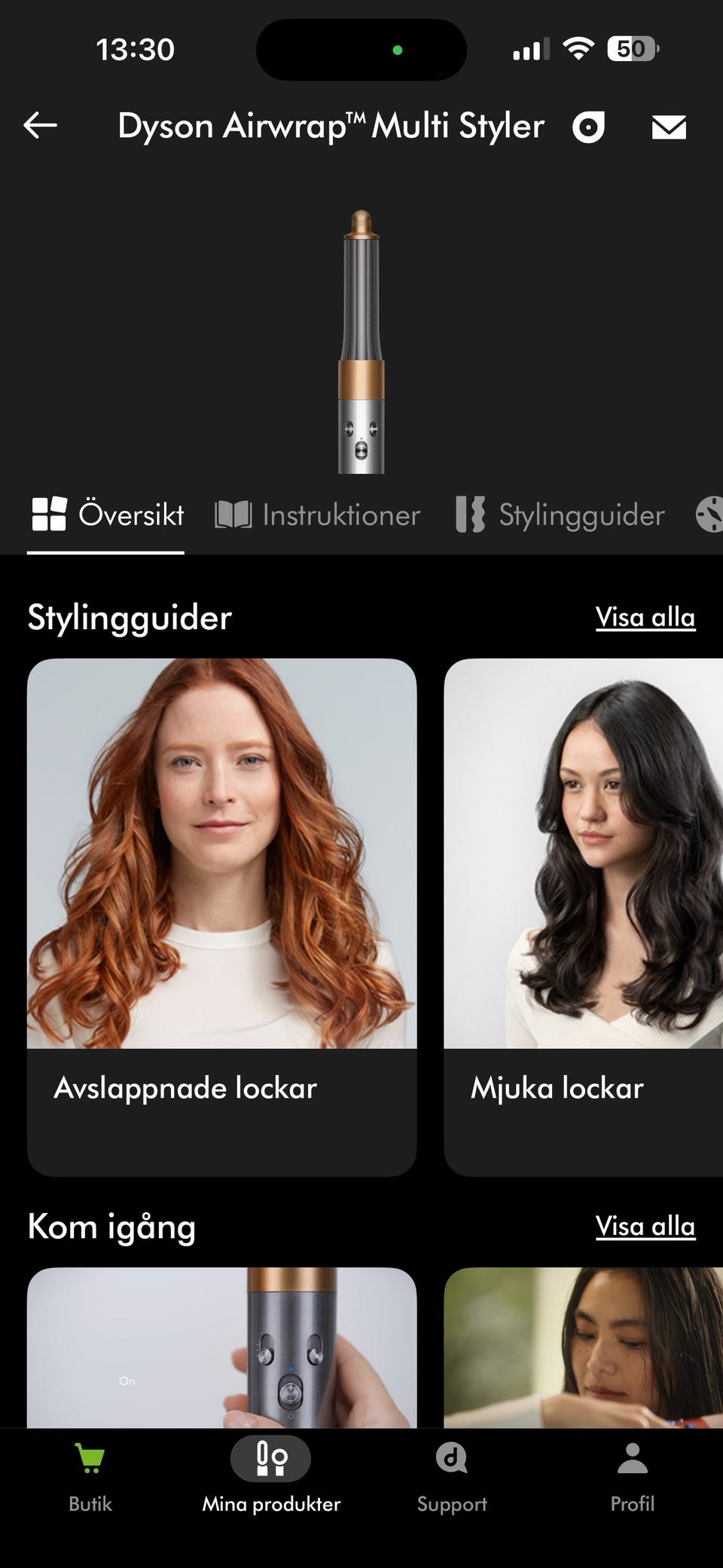Screen dimensions: 723x1568
Task: Open the Mina produkter tab
Action: point(271,1478)
